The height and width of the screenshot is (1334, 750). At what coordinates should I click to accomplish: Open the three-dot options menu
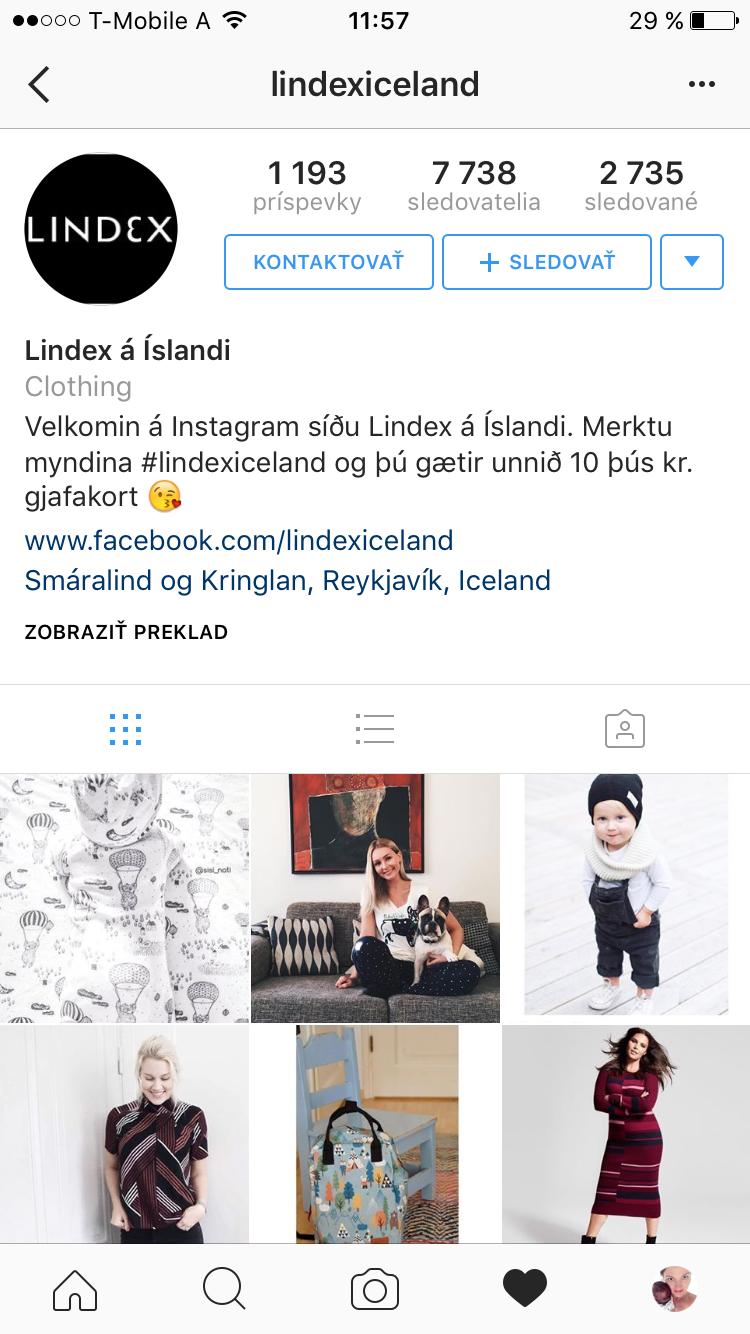point(702,85)
